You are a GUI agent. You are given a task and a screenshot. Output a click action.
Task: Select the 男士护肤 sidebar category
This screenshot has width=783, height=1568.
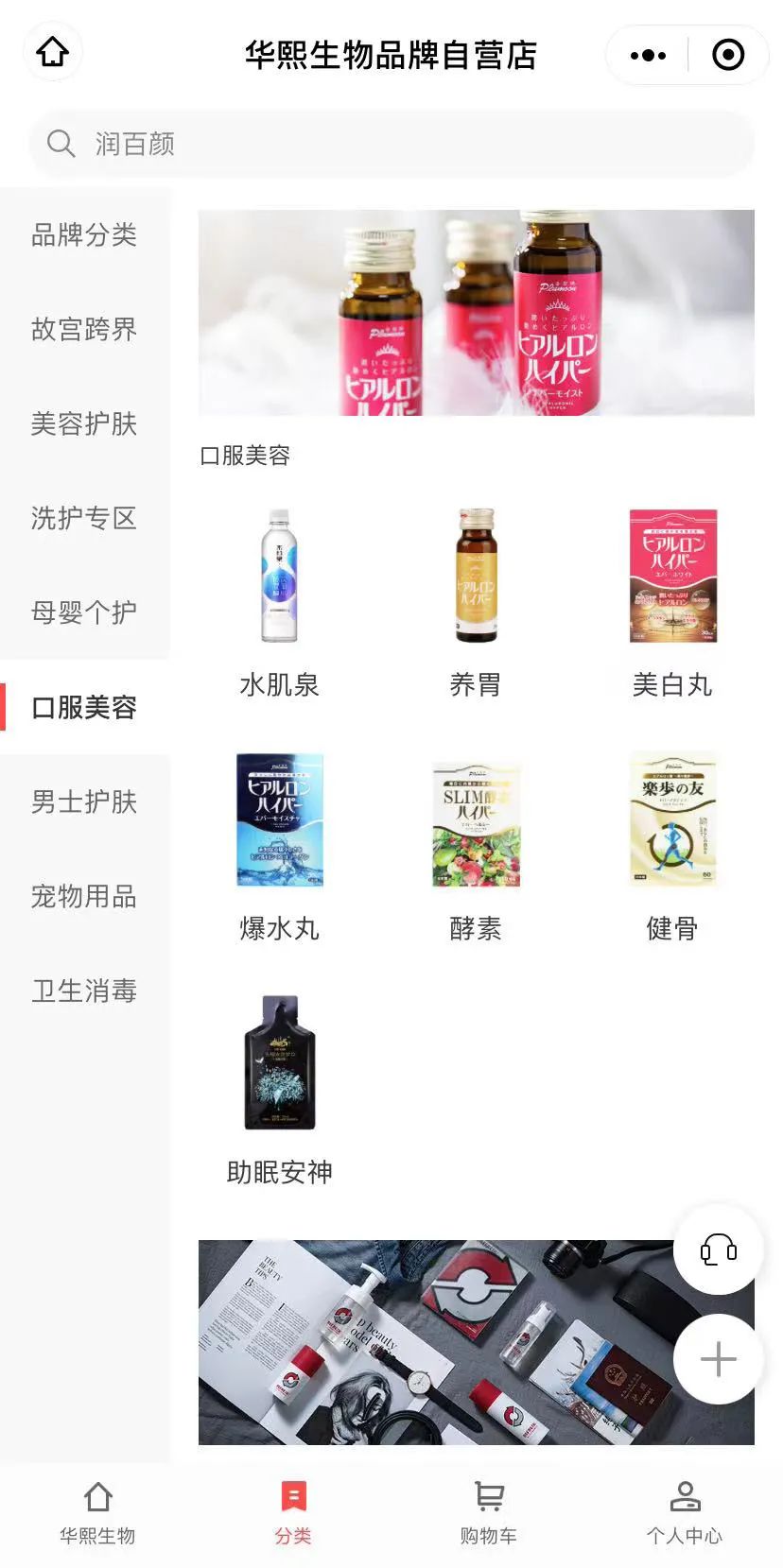84,801
